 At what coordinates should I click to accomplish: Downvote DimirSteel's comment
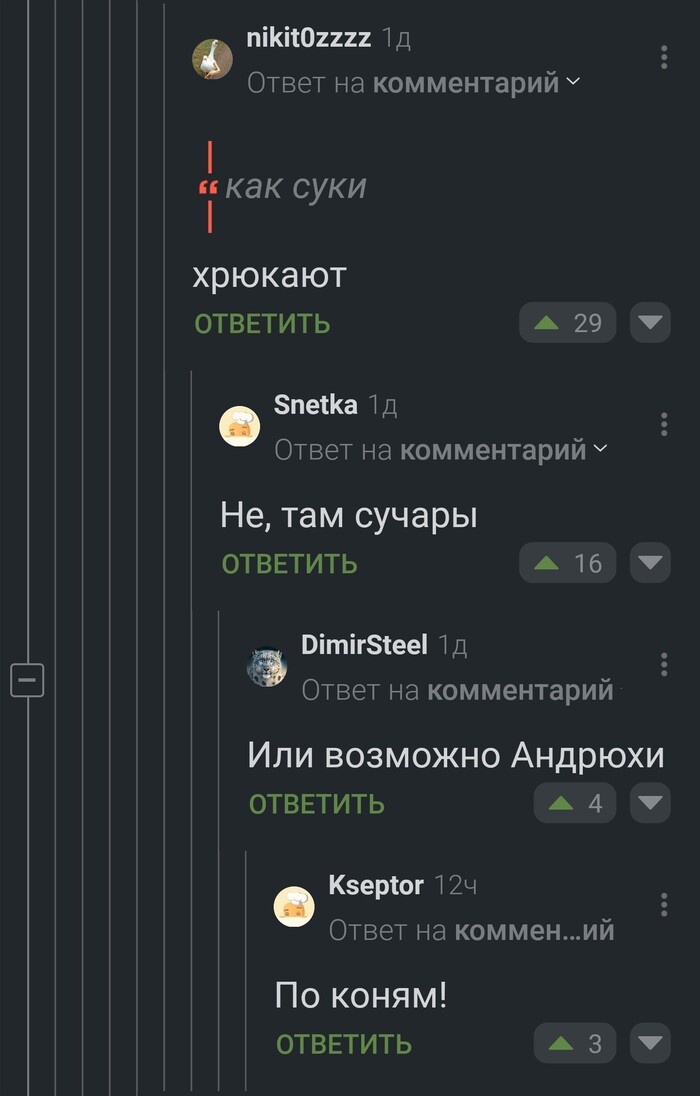click(x=650, y=803)
